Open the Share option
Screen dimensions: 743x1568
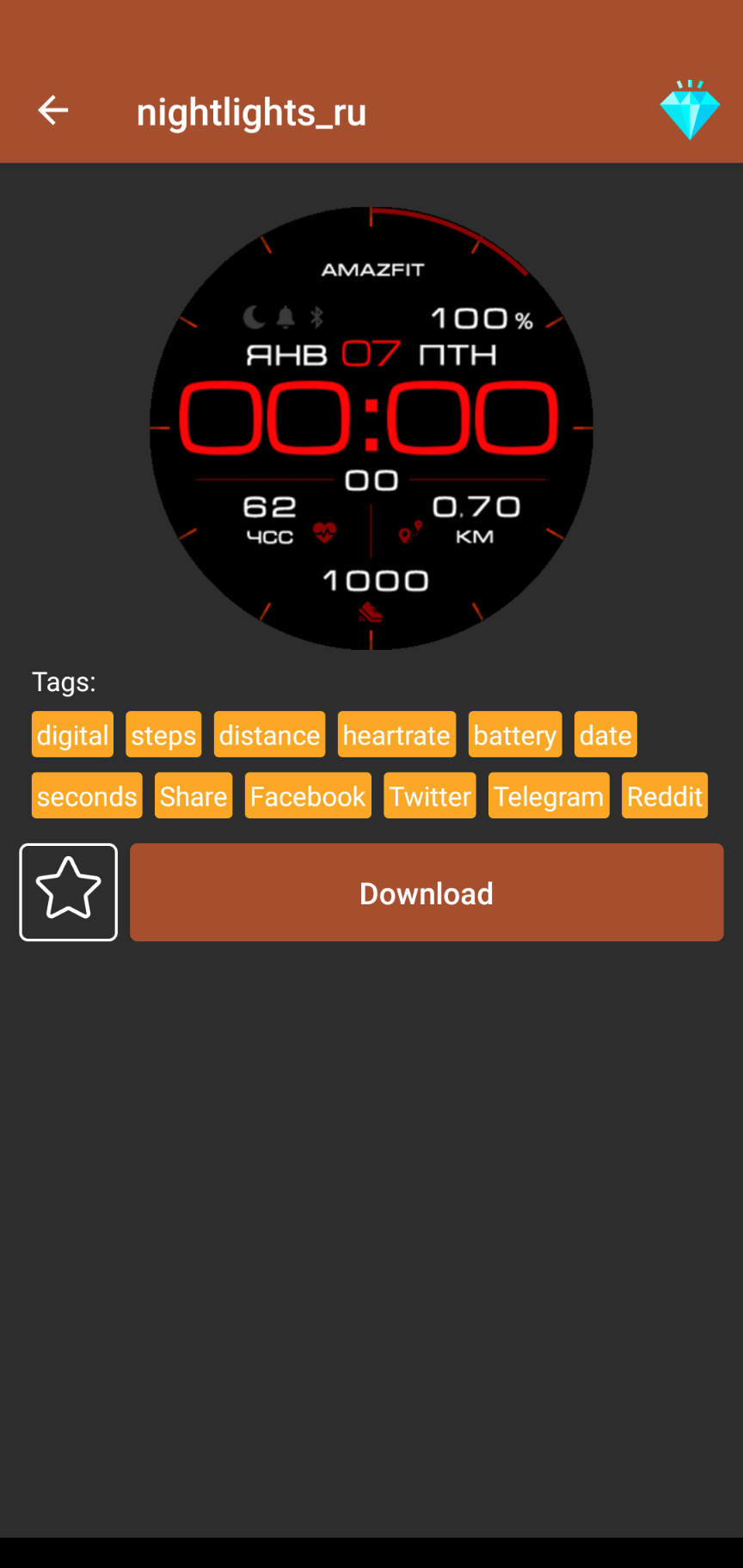[x=193, y=795]
